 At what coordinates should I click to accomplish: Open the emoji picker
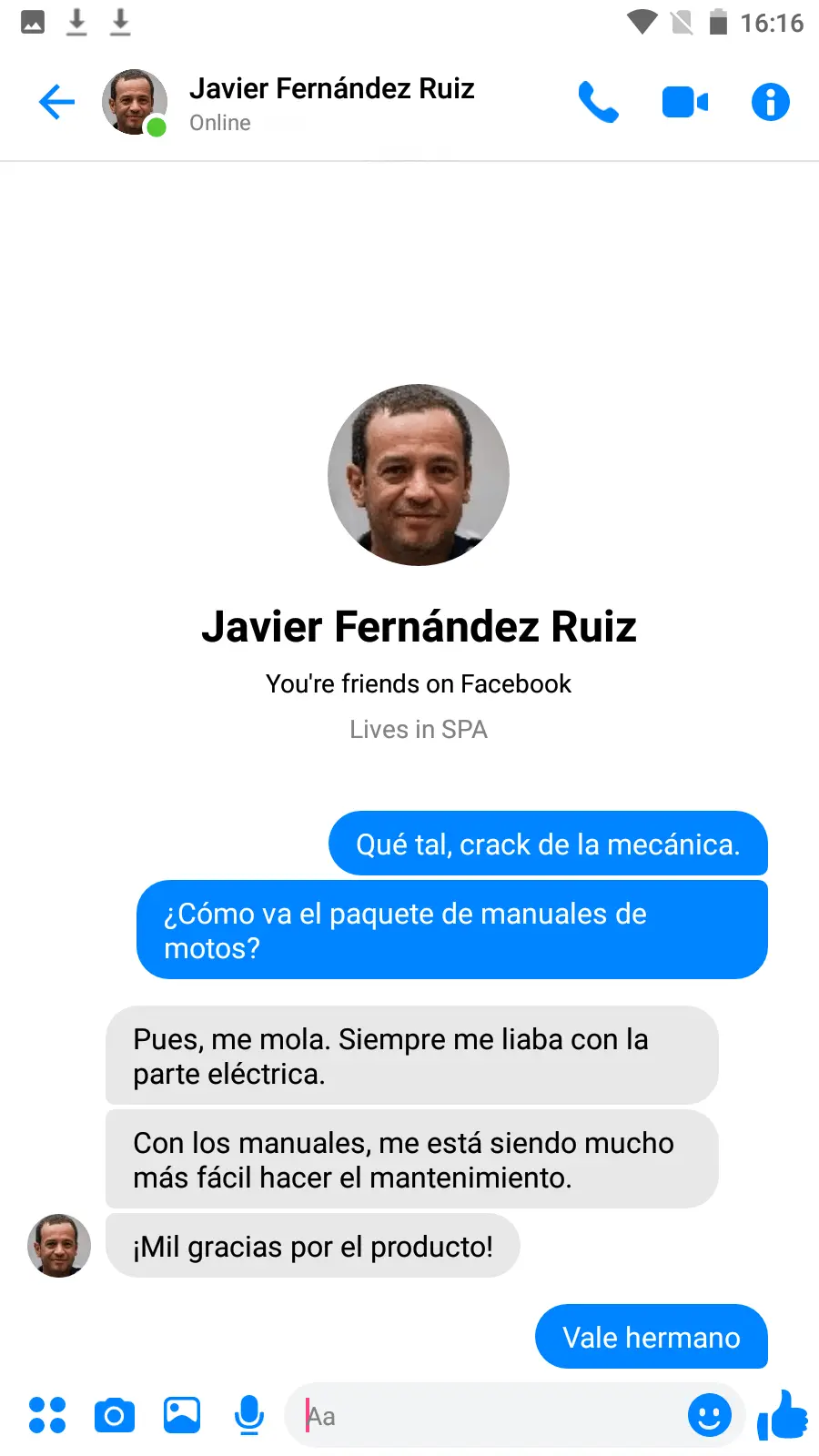point(709,1416)
